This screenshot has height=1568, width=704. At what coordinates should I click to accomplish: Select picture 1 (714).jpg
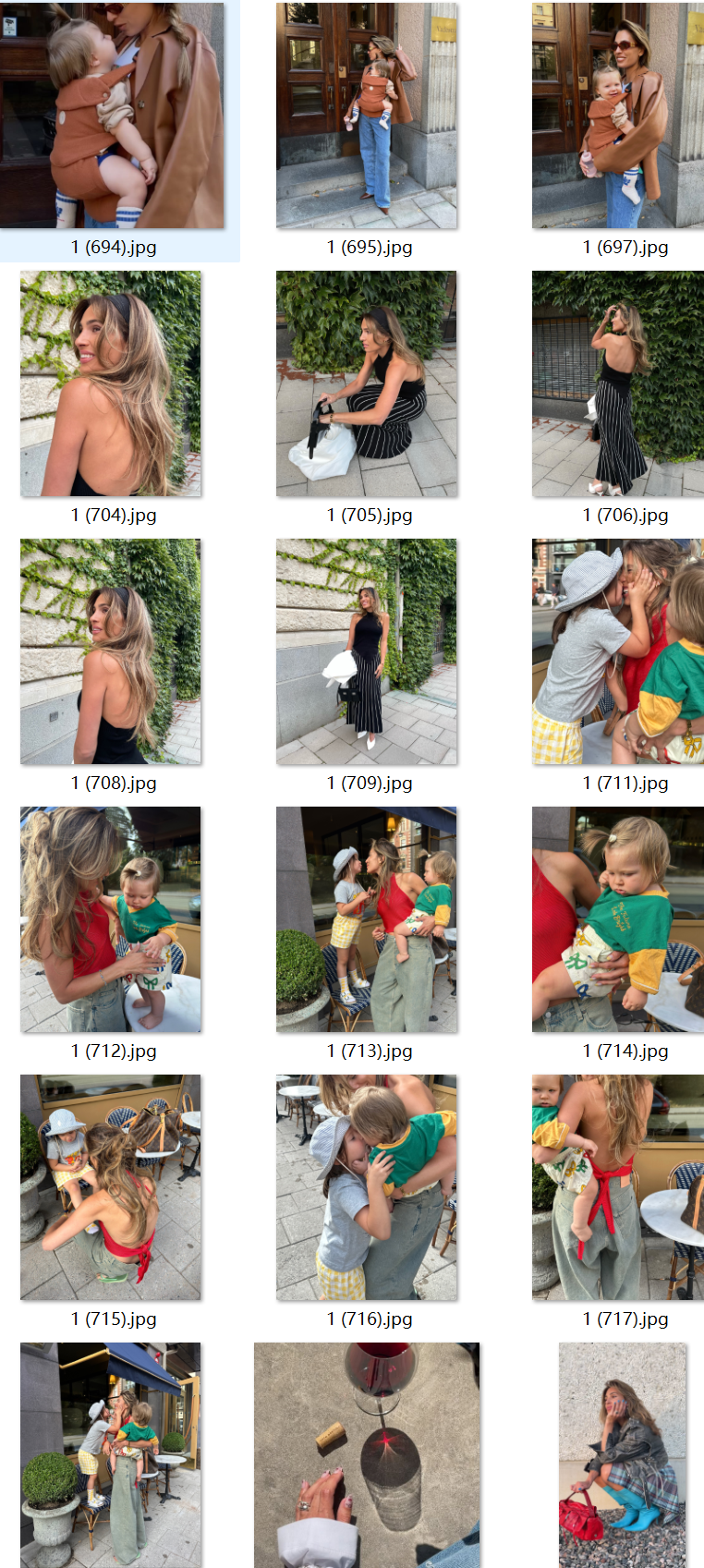pyautogui.click(x=618, y=919)
